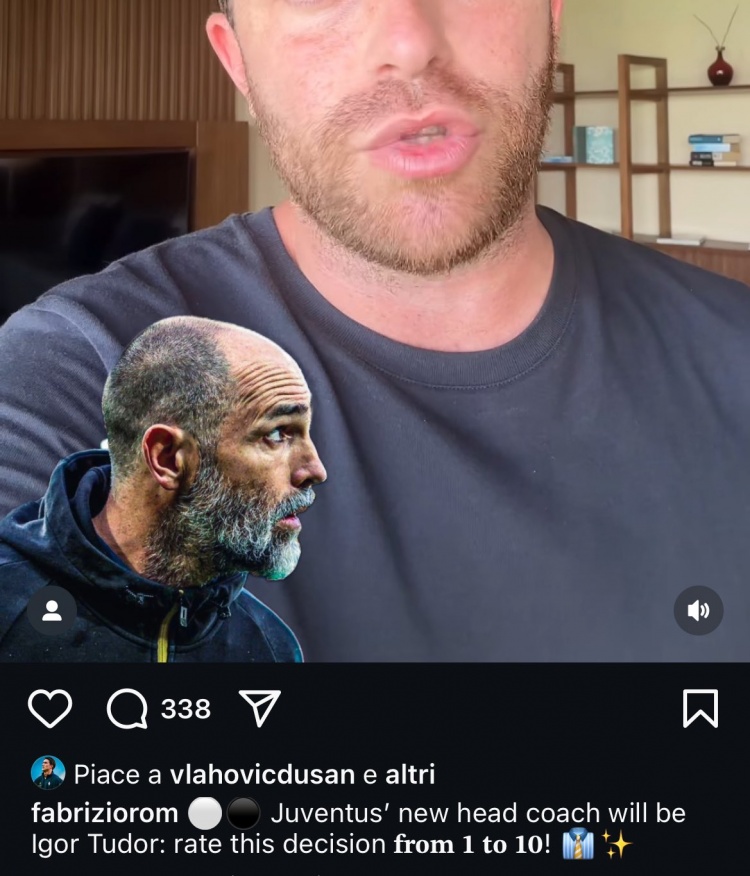Bookmark this post to saved
Screen dimensions: 750x876
(700, 709)
